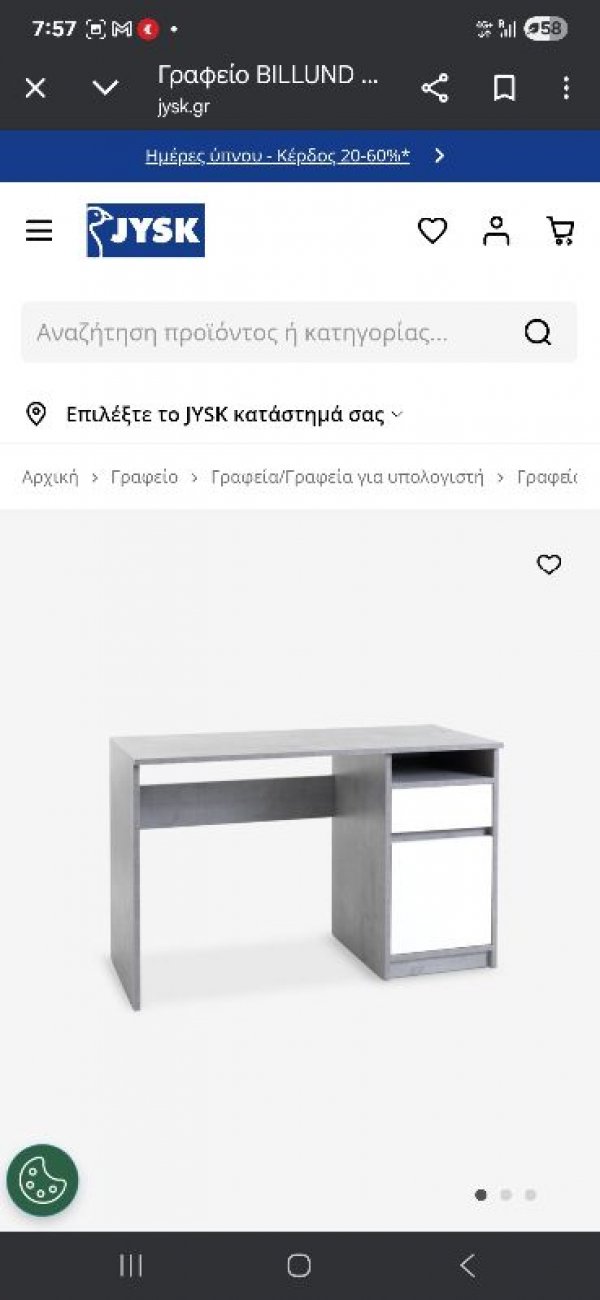The width and height of the screenshot is (600, 1300).
Task: Minimize the tab using the down chevron
Action: click(105, 88)
